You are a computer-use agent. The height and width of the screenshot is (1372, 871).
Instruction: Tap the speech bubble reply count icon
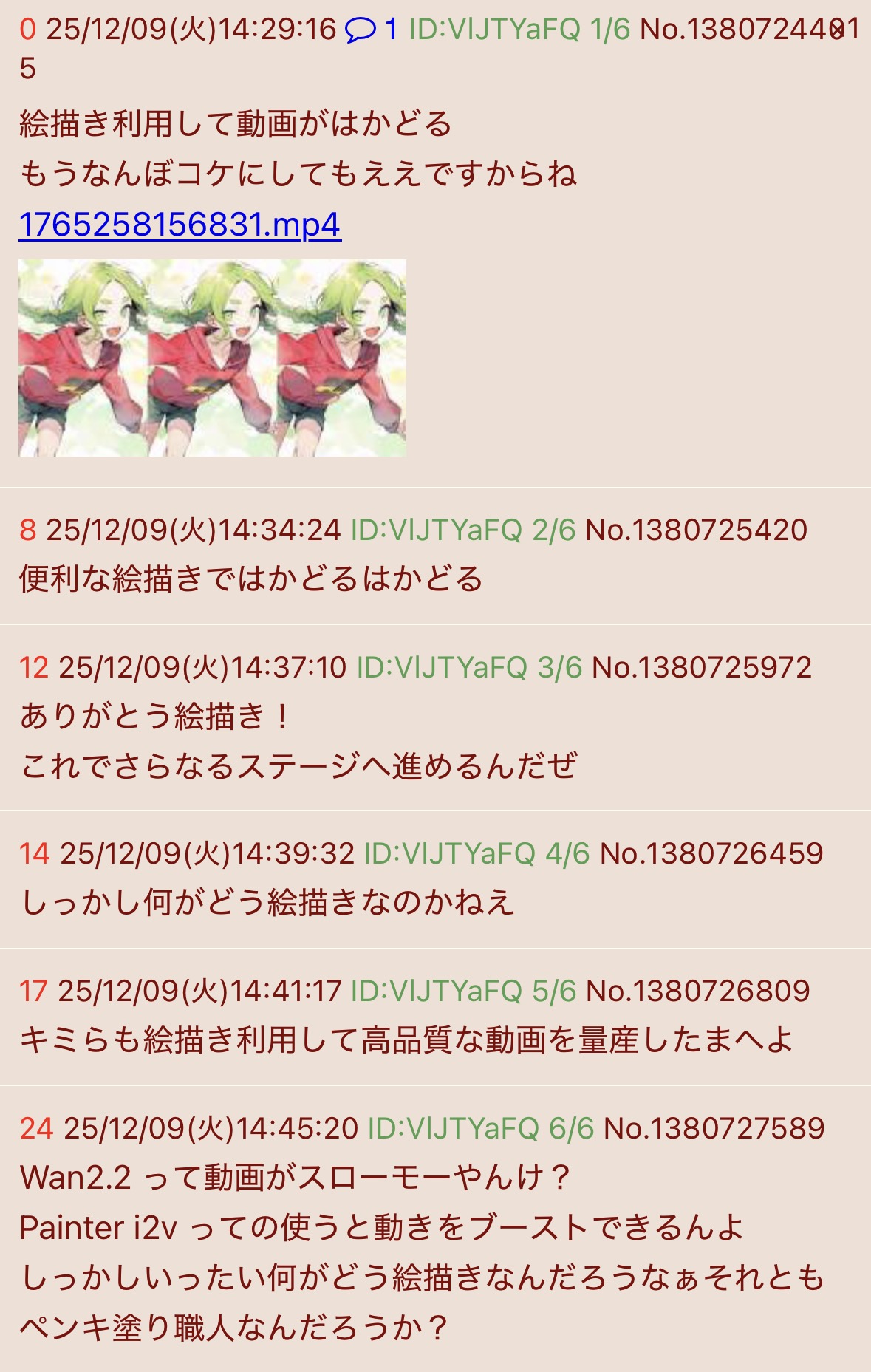point(360,30)
